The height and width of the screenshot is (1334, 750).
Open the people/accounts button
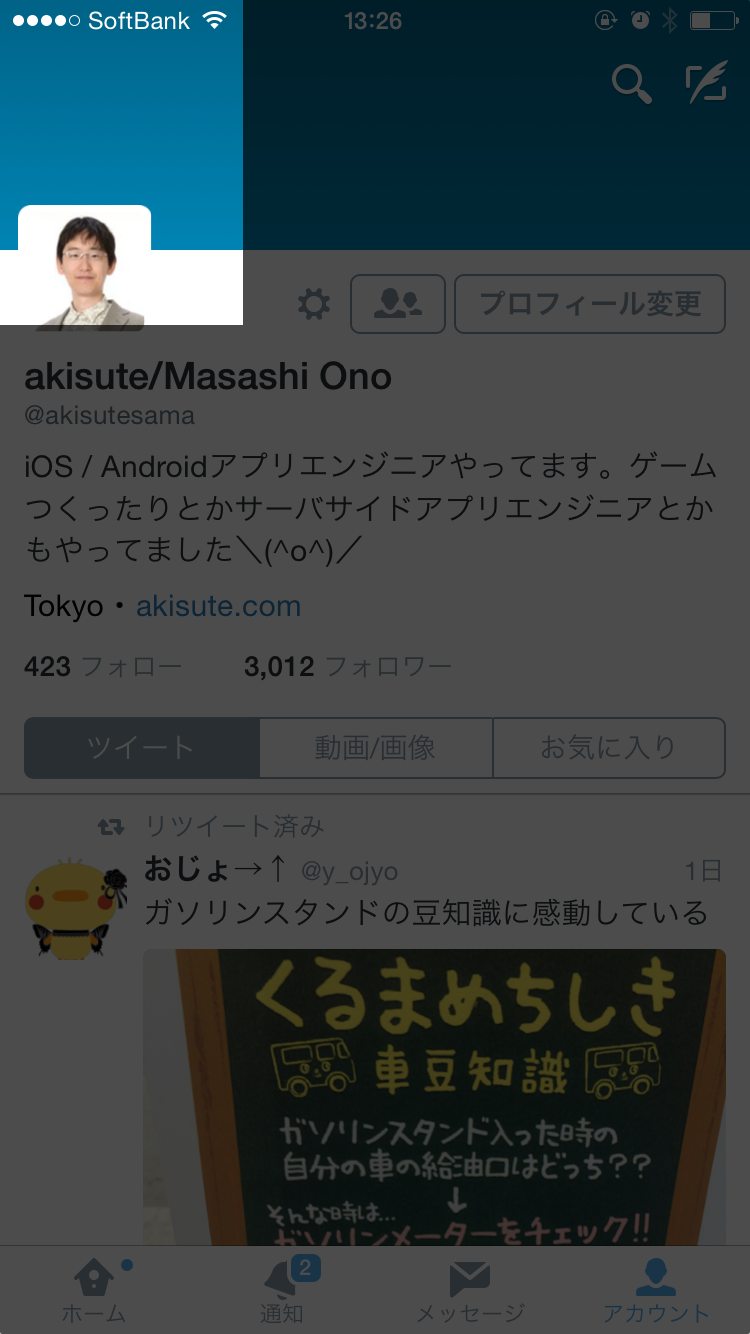(x=397, y=304)
